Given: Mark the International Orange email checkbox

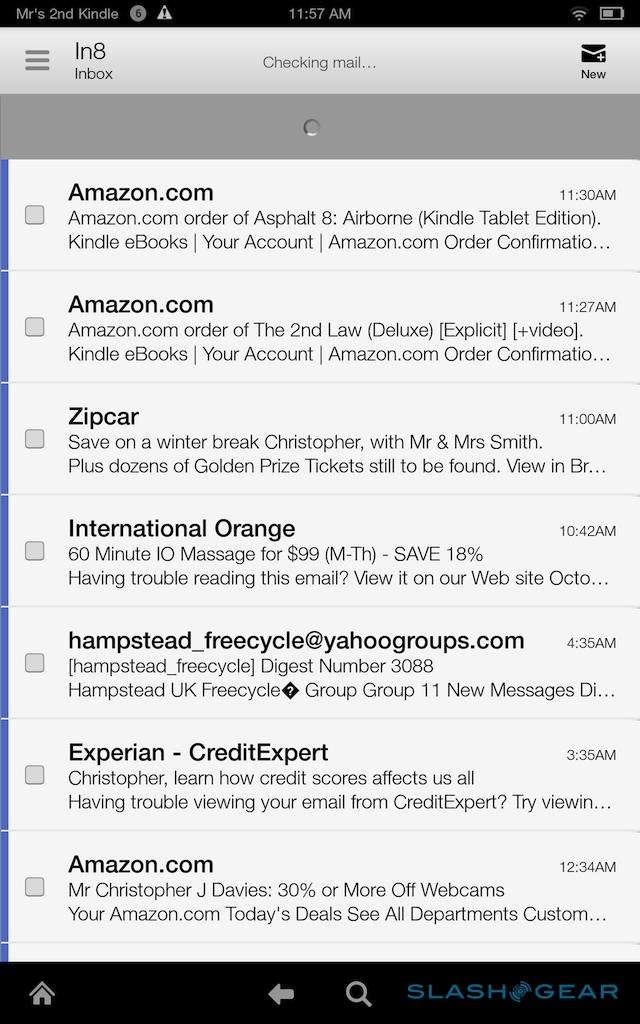Looking at the screenshot, I should pos(35,551).
